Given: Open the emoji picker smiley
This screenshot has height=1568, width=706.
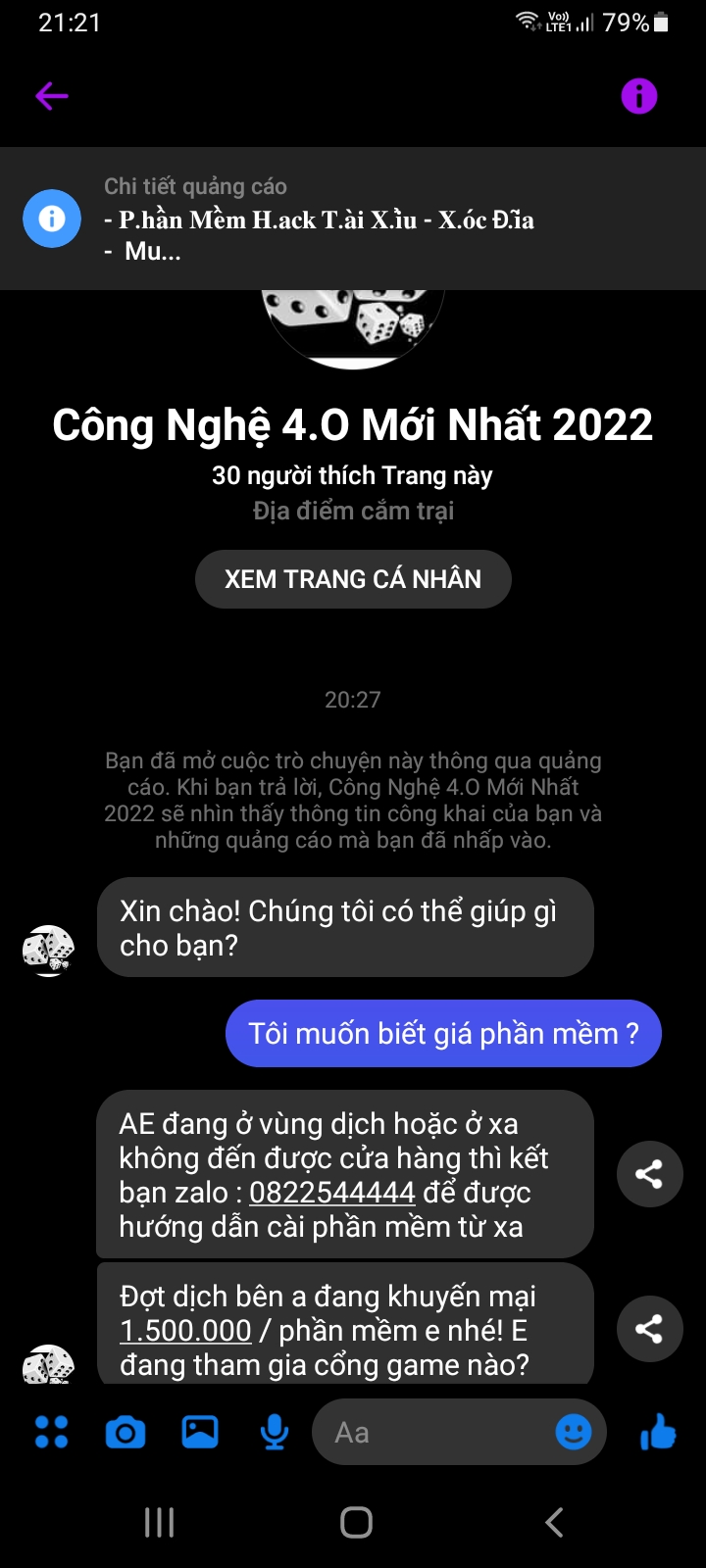Looking at the screenshot, I should click(574, 1433).
